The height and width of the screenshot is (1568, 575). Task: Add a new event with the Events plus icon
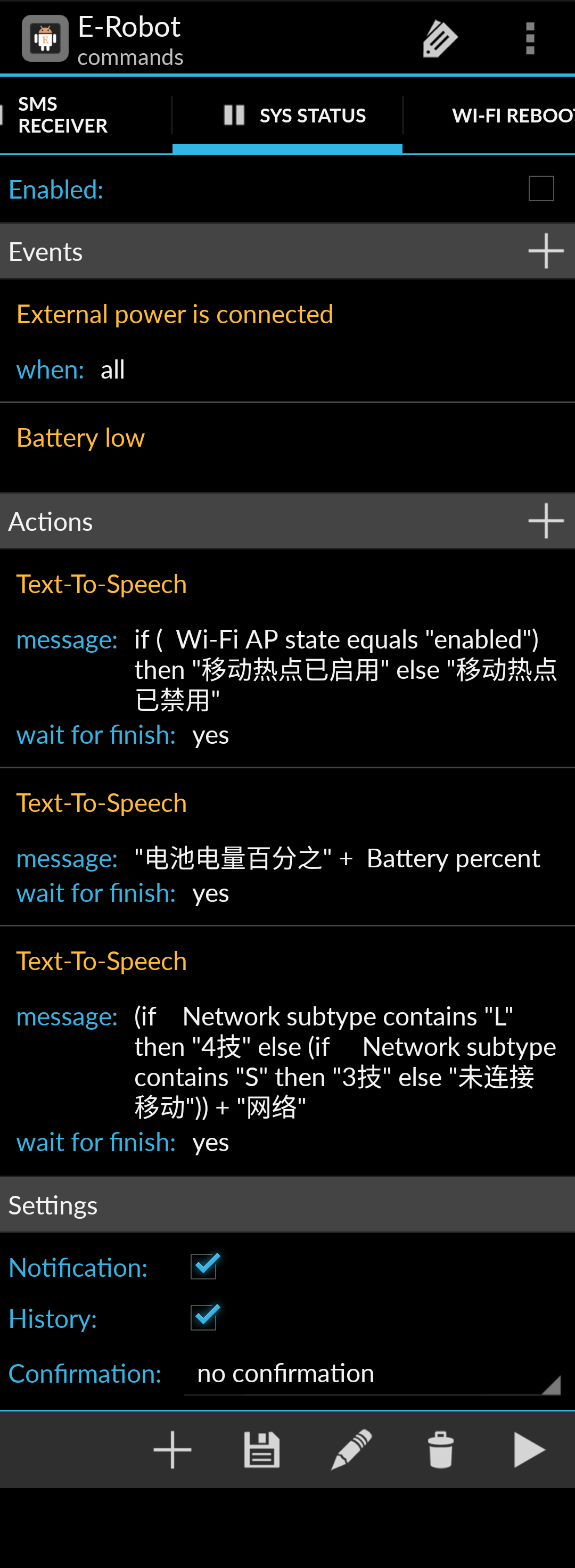(x=546, y=250)
